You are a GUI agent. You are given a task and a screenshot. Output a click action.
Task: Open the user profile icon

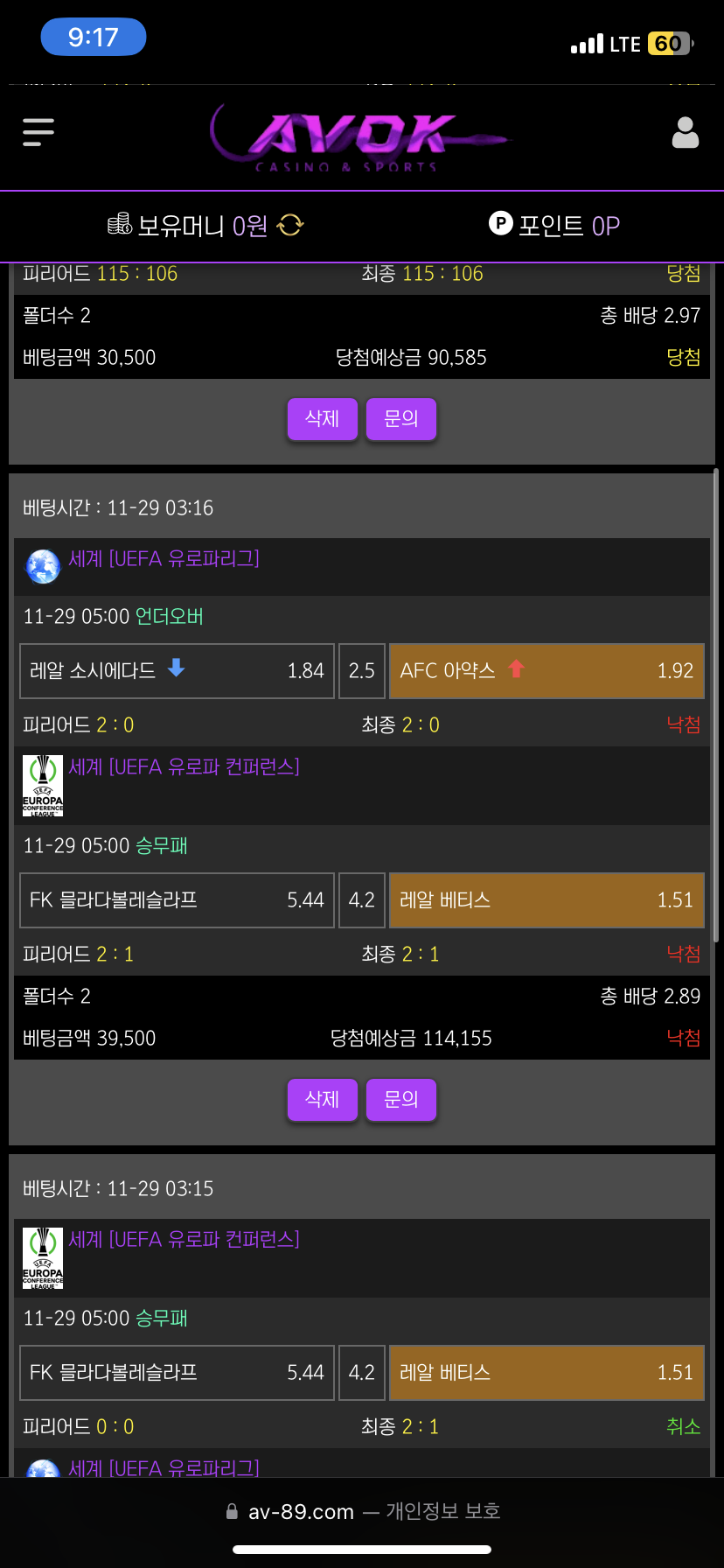coord(685,133)
